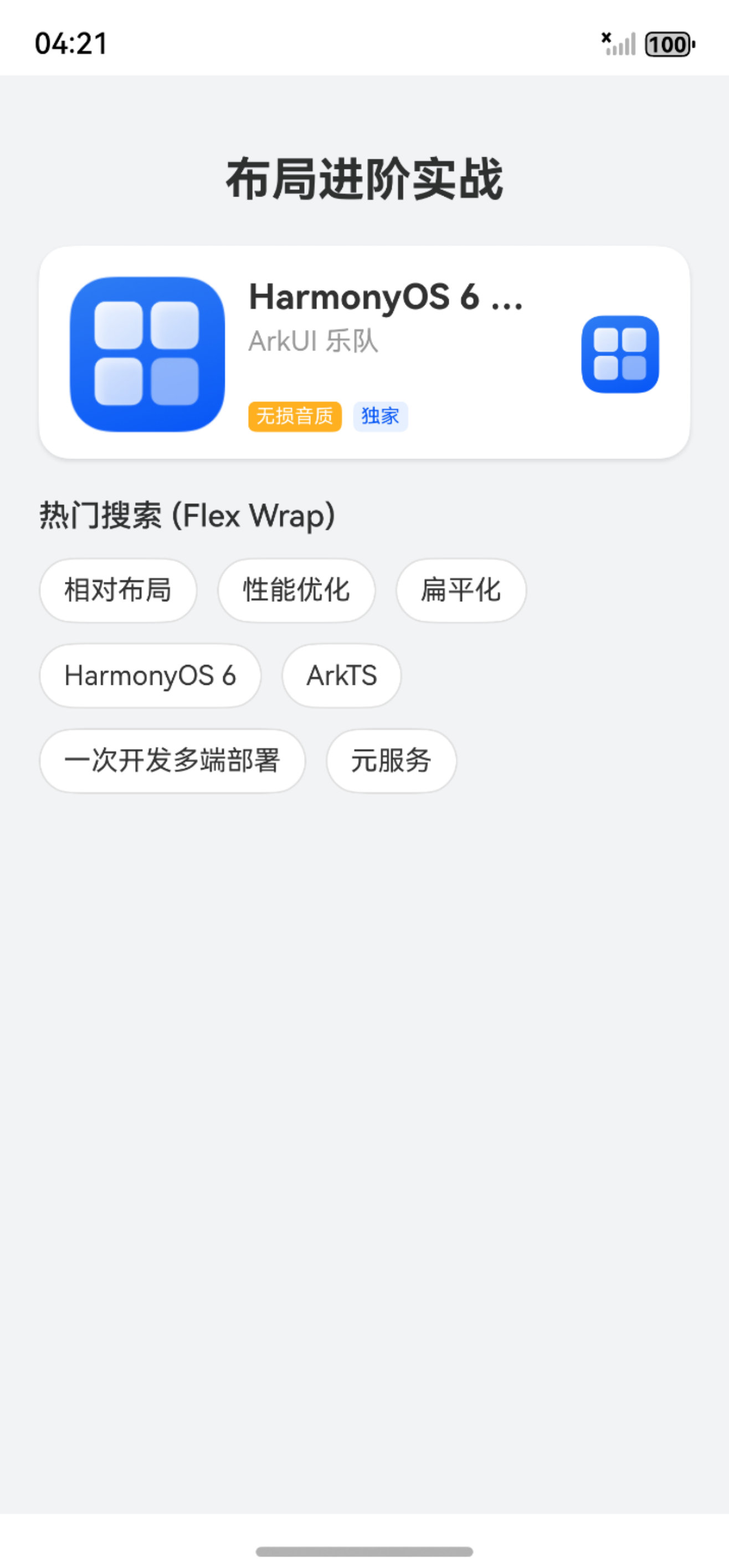Viewport: 729px width, 1568px height.
Task: Tap the 扁平化 chip
Action: tap(460, 590)
